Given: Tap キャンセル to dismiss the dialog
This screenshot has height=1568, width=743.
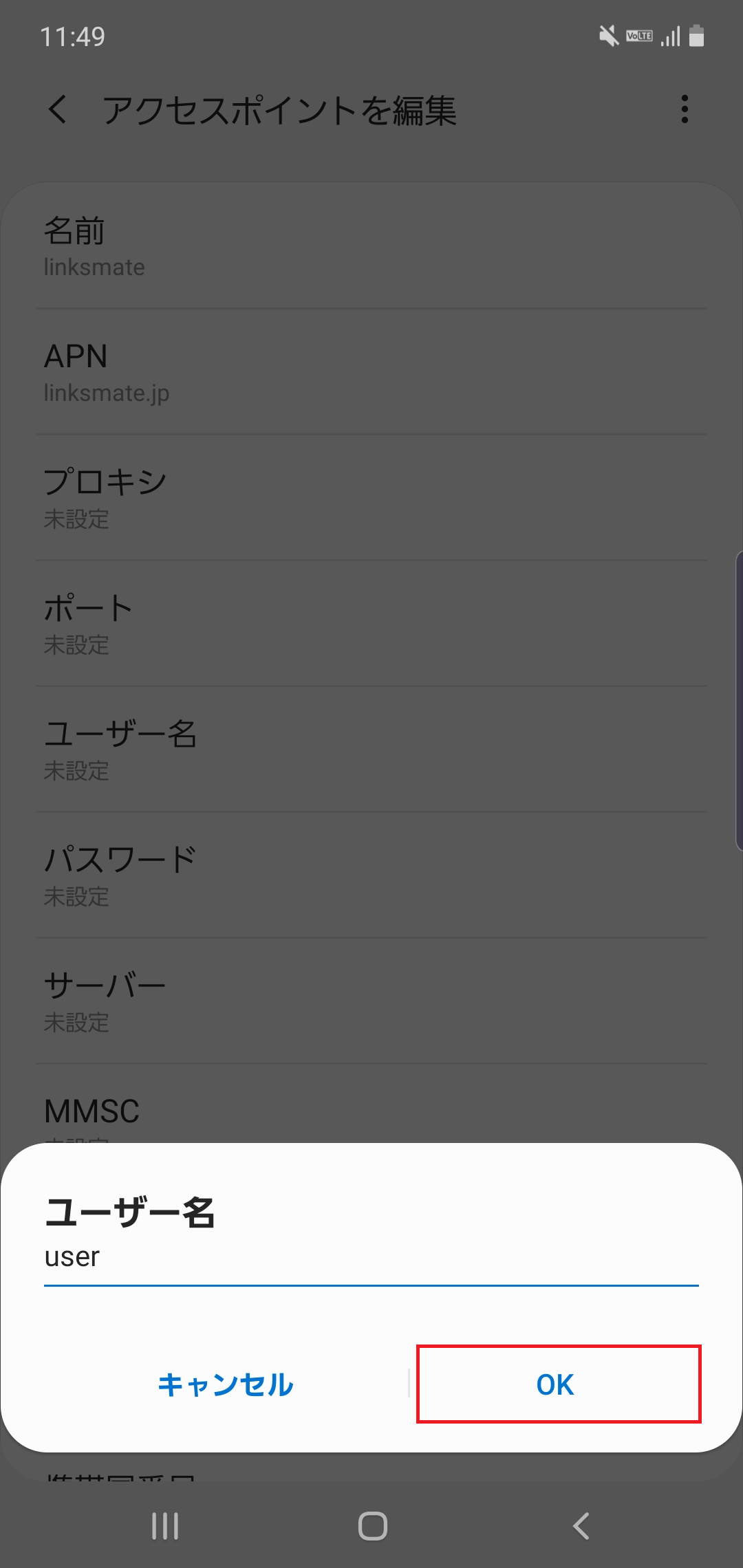Looking at the screenshot, I should (x=226, y=1385).
